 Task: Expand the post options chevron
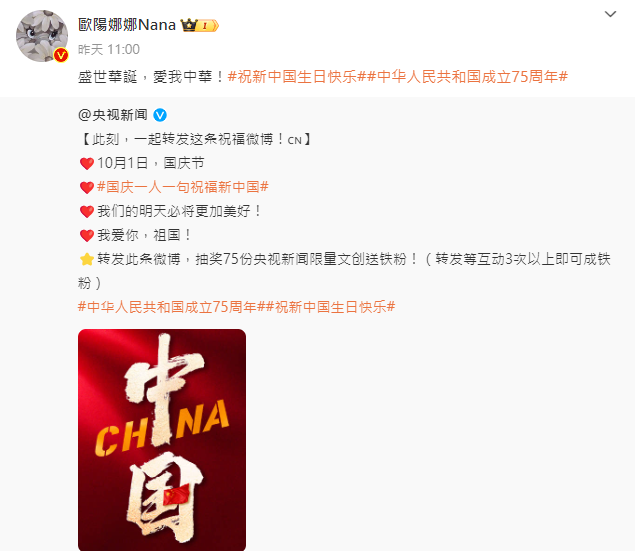611,14
